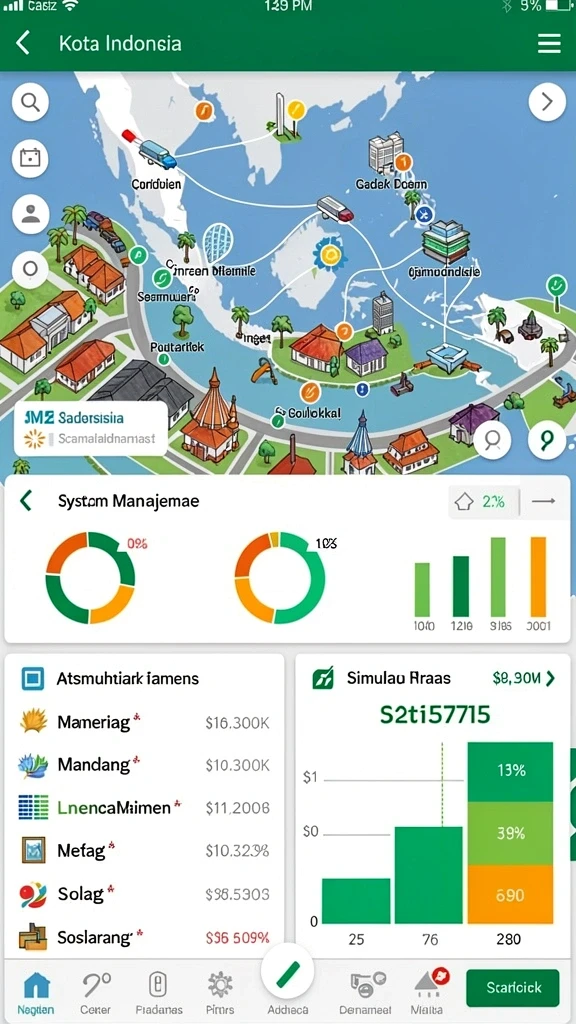Screen dimensions: 576x1024
Task: Tap the map search magnifier icon
Action: pyautogui.click(x=31, y=102)
